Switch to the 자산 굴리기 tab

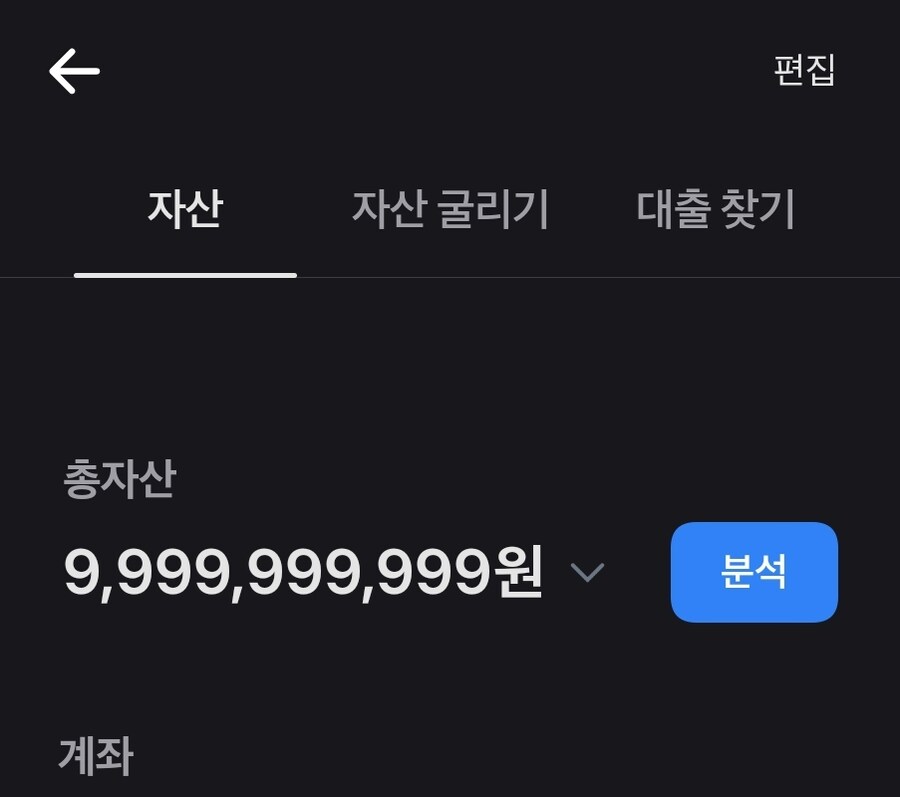(450, 211)
